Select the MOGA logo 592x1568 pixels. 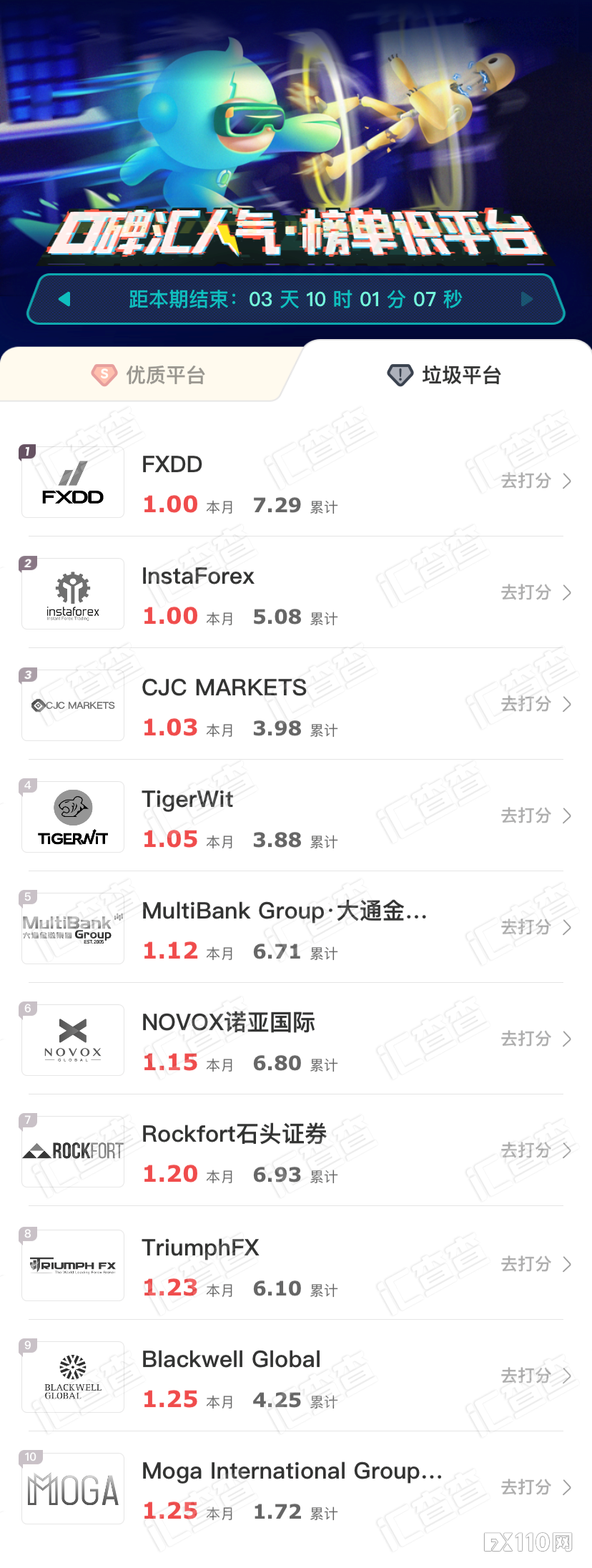coord(72,1488)
